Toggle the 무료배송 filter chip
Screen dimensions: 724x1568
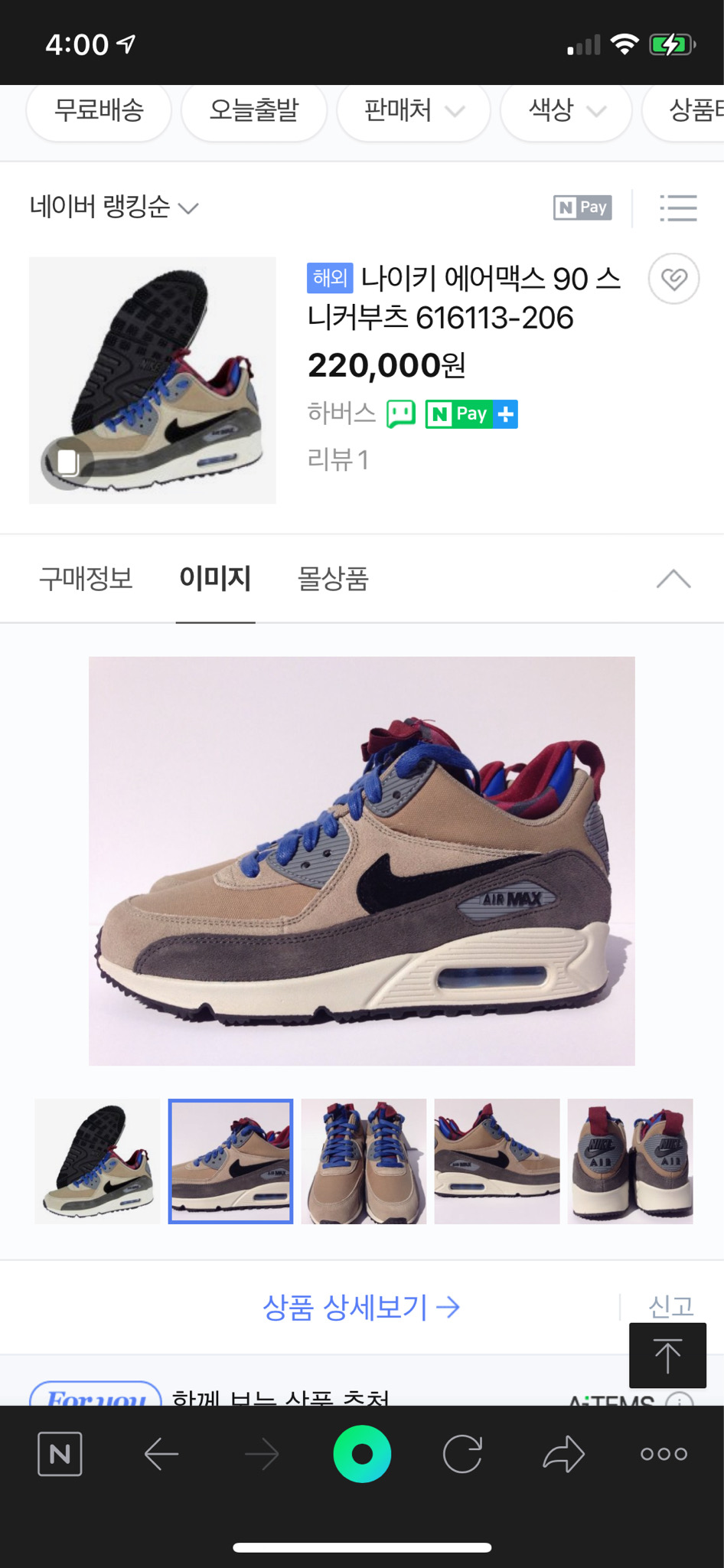click(x=98, y=111)
